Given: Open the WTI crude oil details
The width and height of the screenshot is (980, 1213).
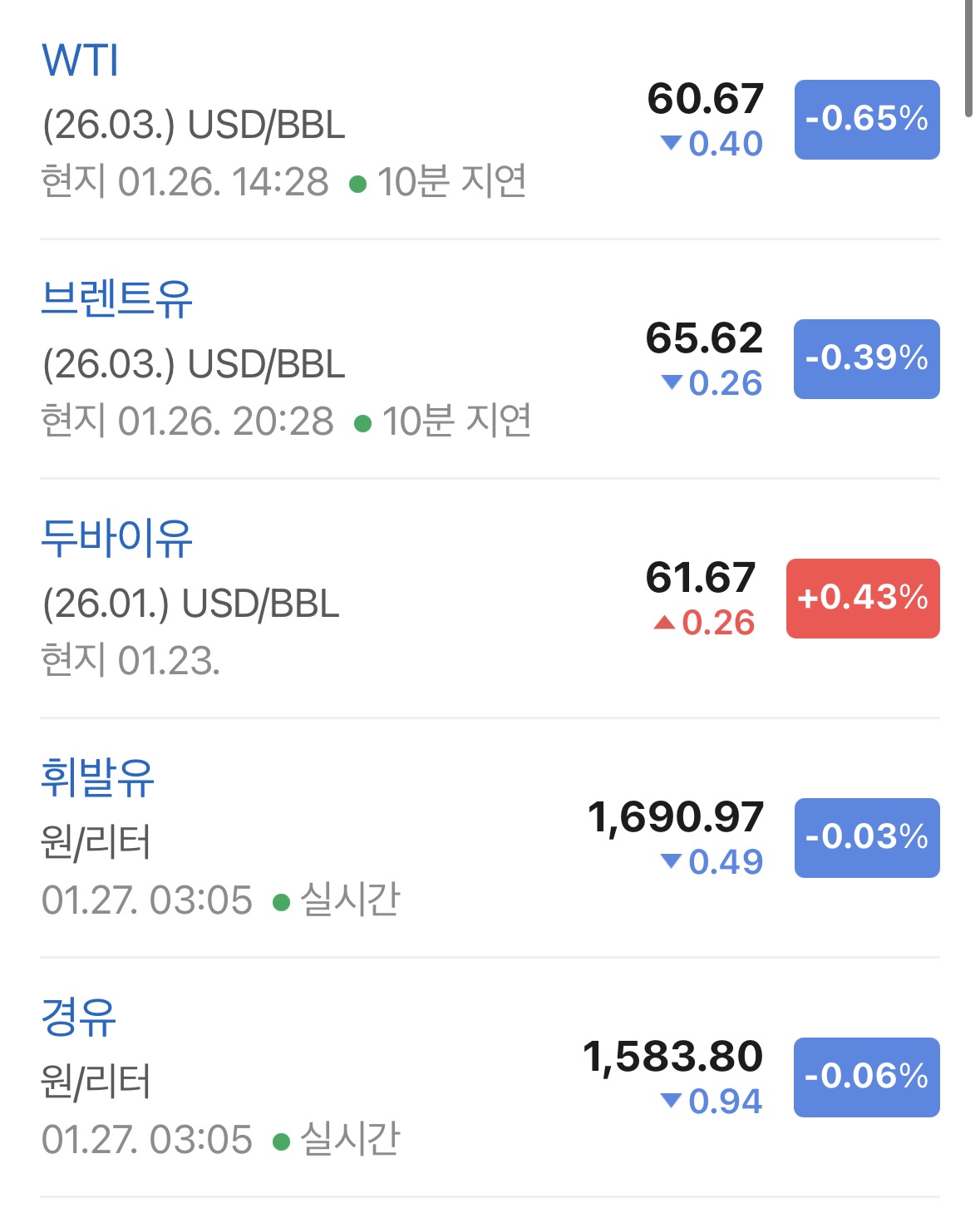Looking at the screenshot, I should tap(490, 121).
